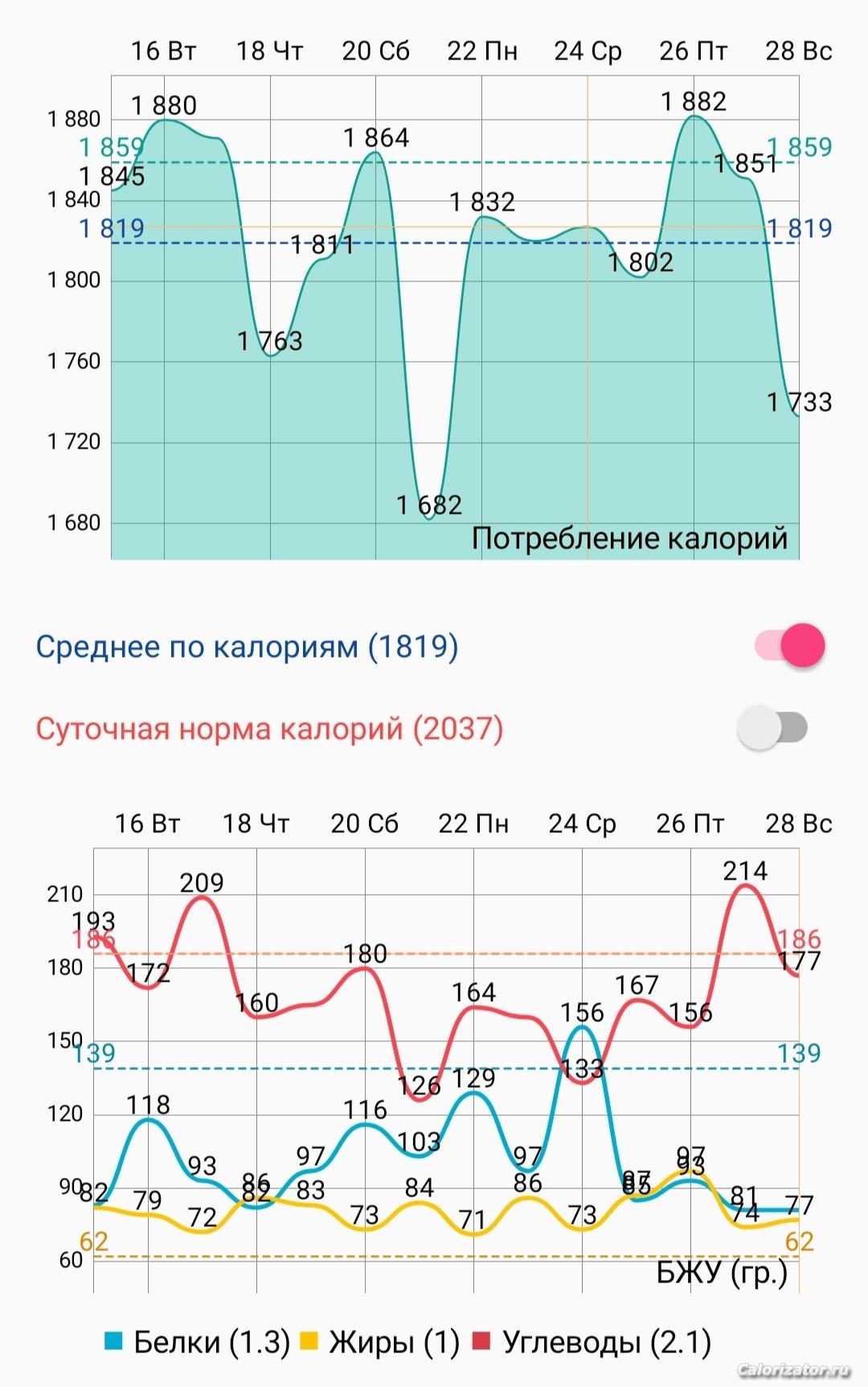Turn off the average calories (1819) switch
Screen dimensions: 868x1387
790,646
